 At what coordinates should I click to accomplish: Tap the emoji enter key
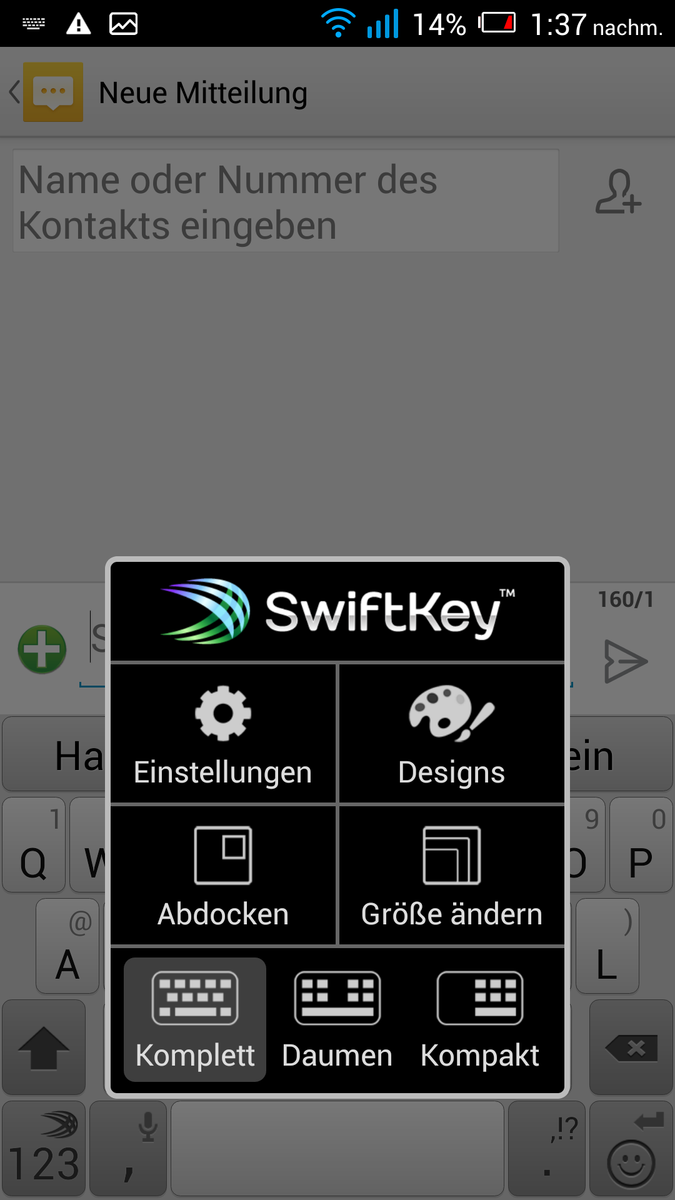[630, 1149]
